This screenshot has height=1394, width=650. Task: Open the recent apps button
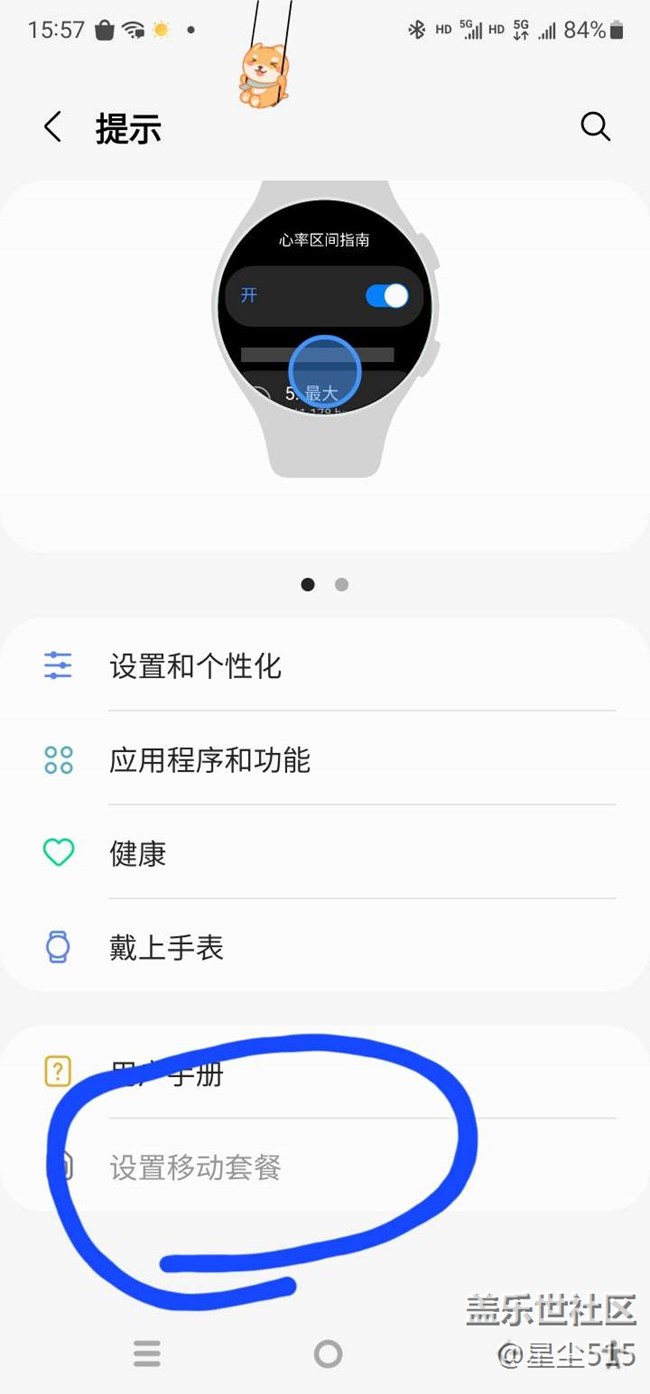pos(147,1354)
